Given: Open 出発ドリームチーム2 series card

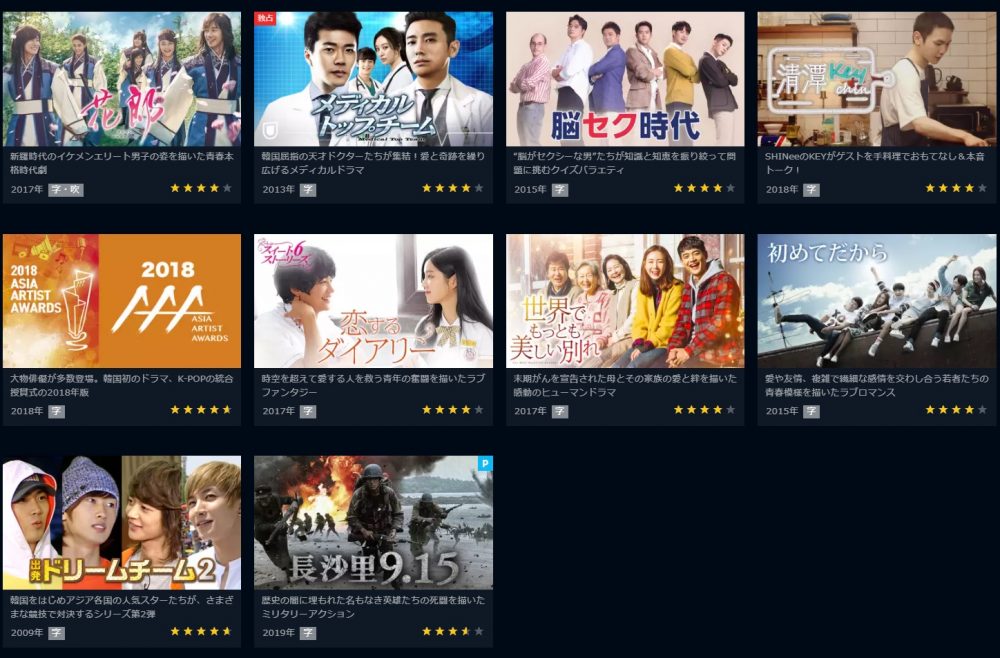Looking at the screenshot, I should (x=122, y=523).
